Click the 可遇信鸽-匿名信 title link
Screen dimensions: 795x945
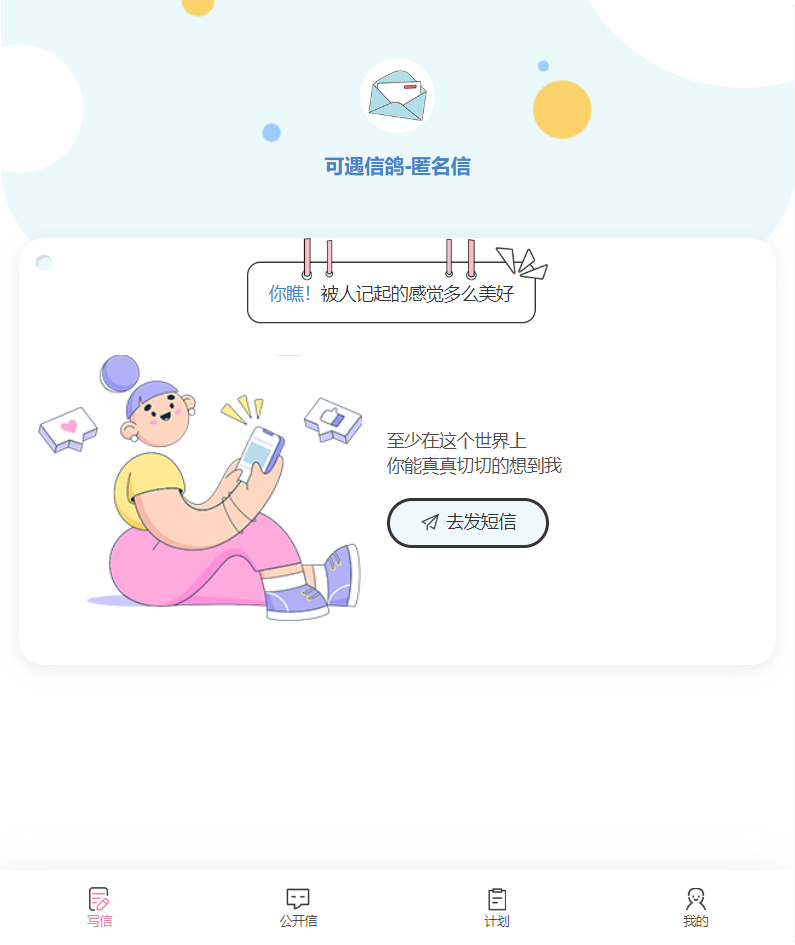coord(397,164)
